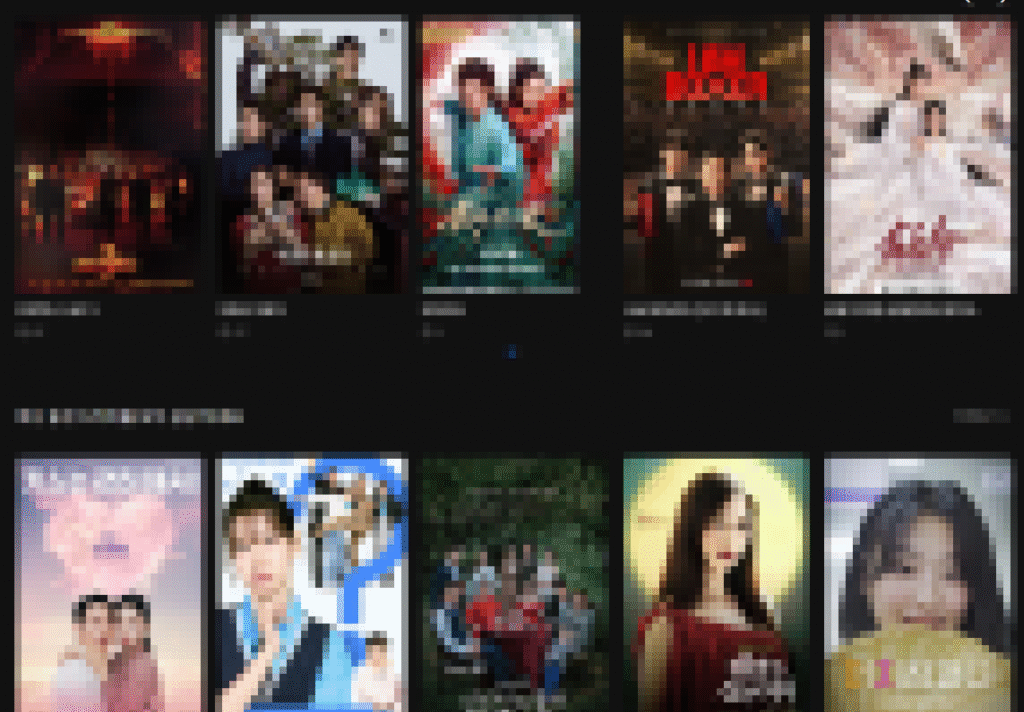Tap the blue carousel page indicator dot
The height and width of the screenshot is (712, 1024).
[x=512, y=352]
